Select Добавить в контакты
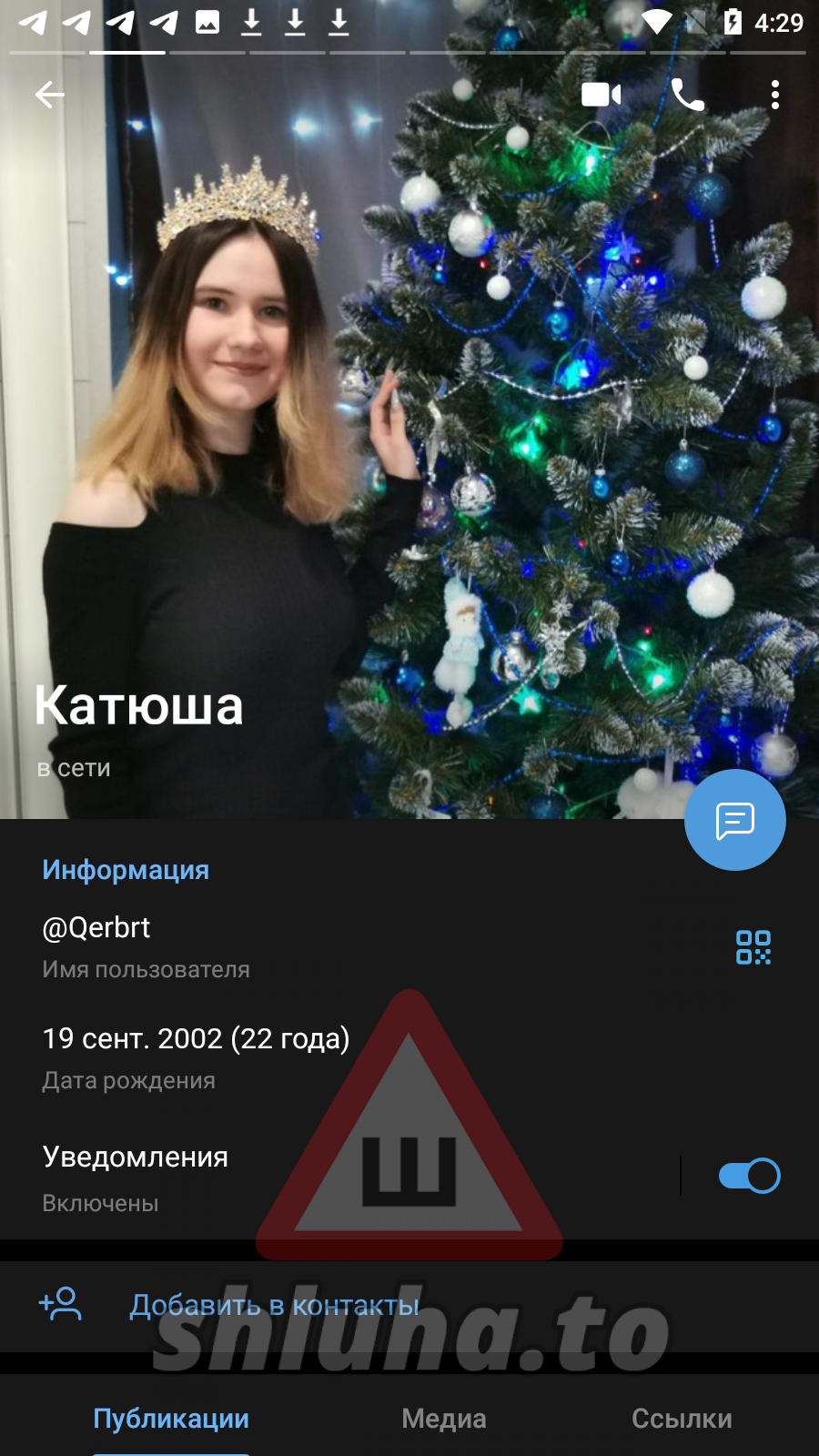The image size is (819, 1456). click(x=273, y=1305)
